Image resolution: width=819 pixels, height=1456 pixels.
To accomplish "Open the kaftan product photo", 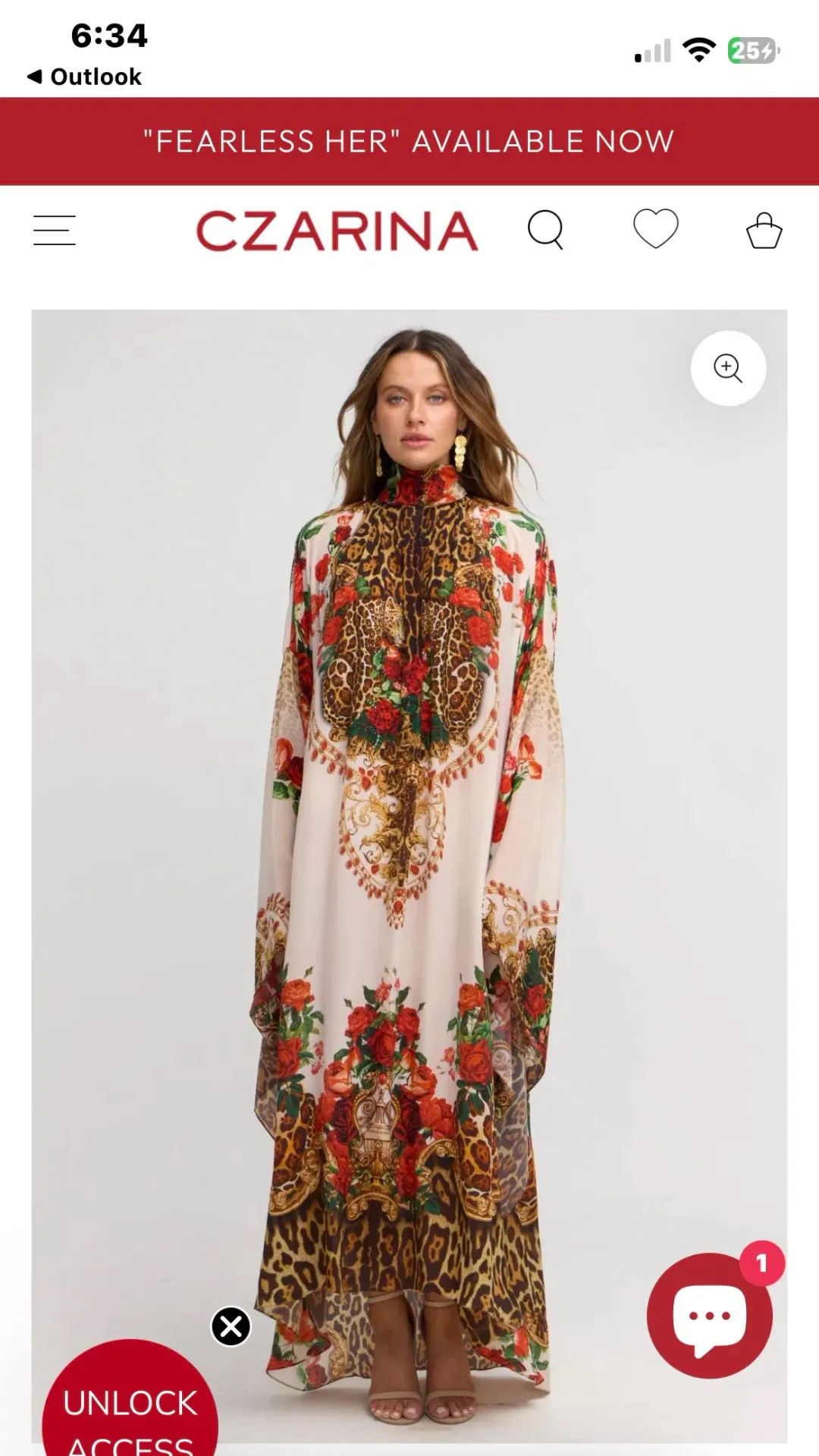I will tap(409, 835).
